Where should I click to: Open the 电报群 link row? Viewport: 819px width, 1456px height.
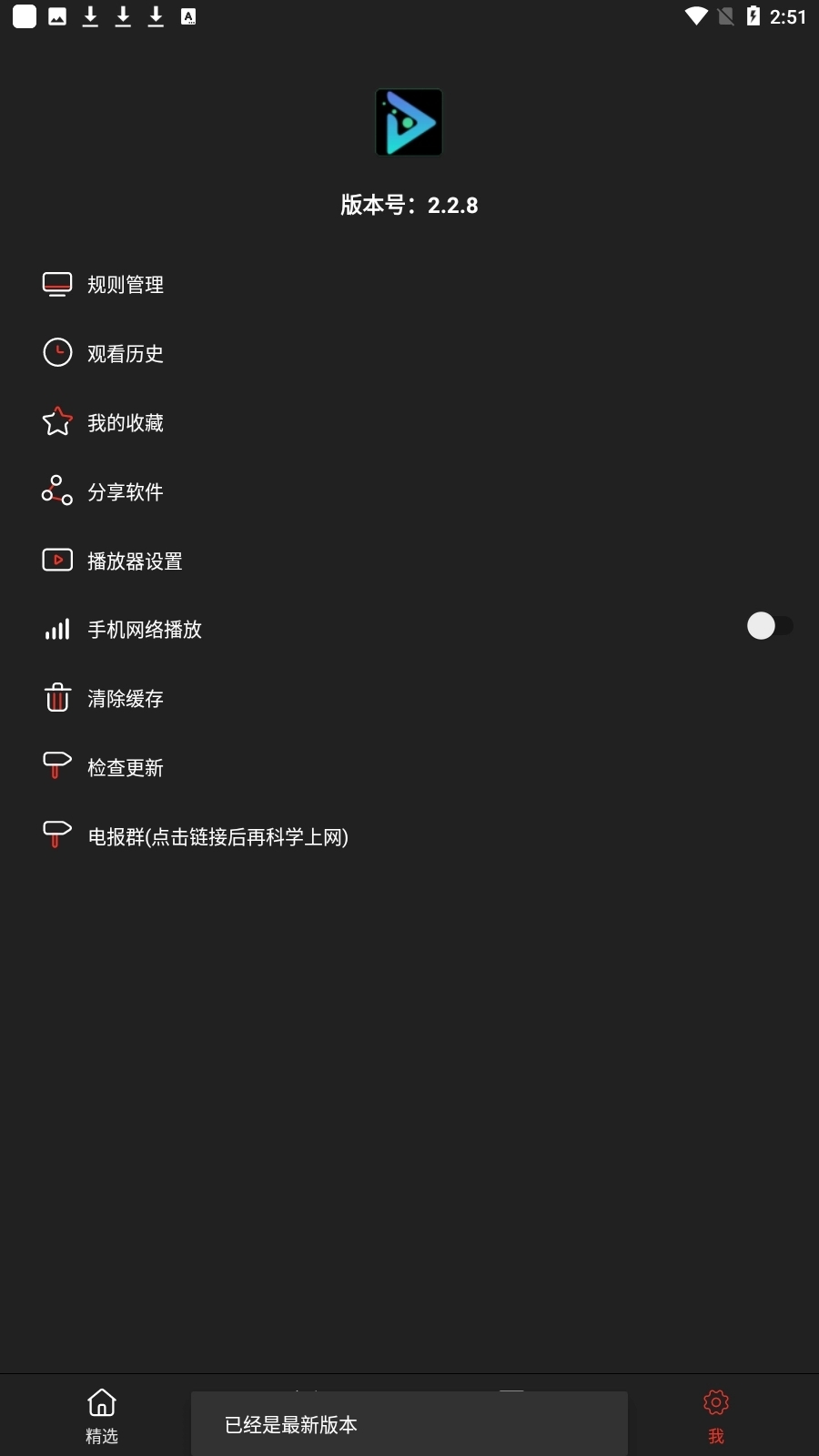click(x=217, y=837)
